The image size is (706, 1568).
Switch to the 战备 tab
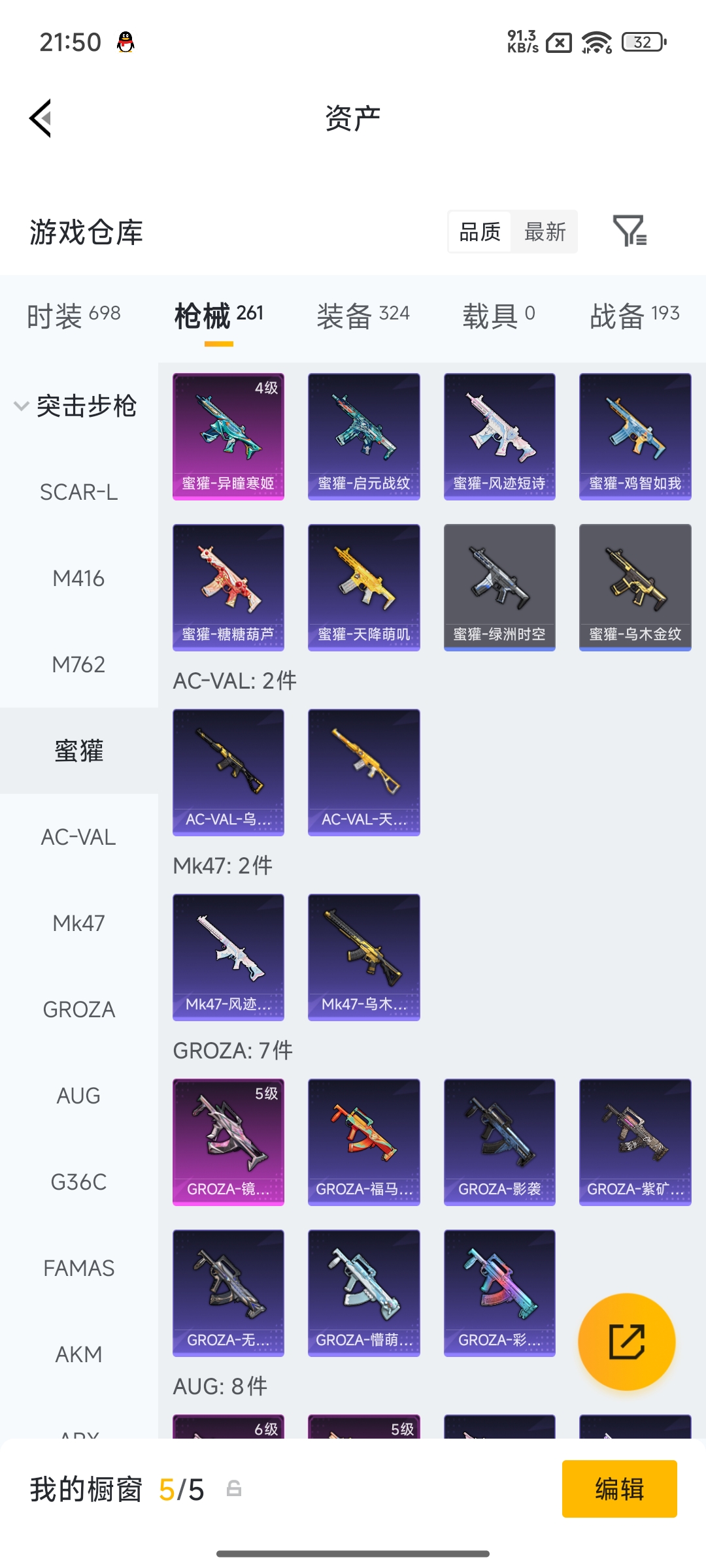634,316
